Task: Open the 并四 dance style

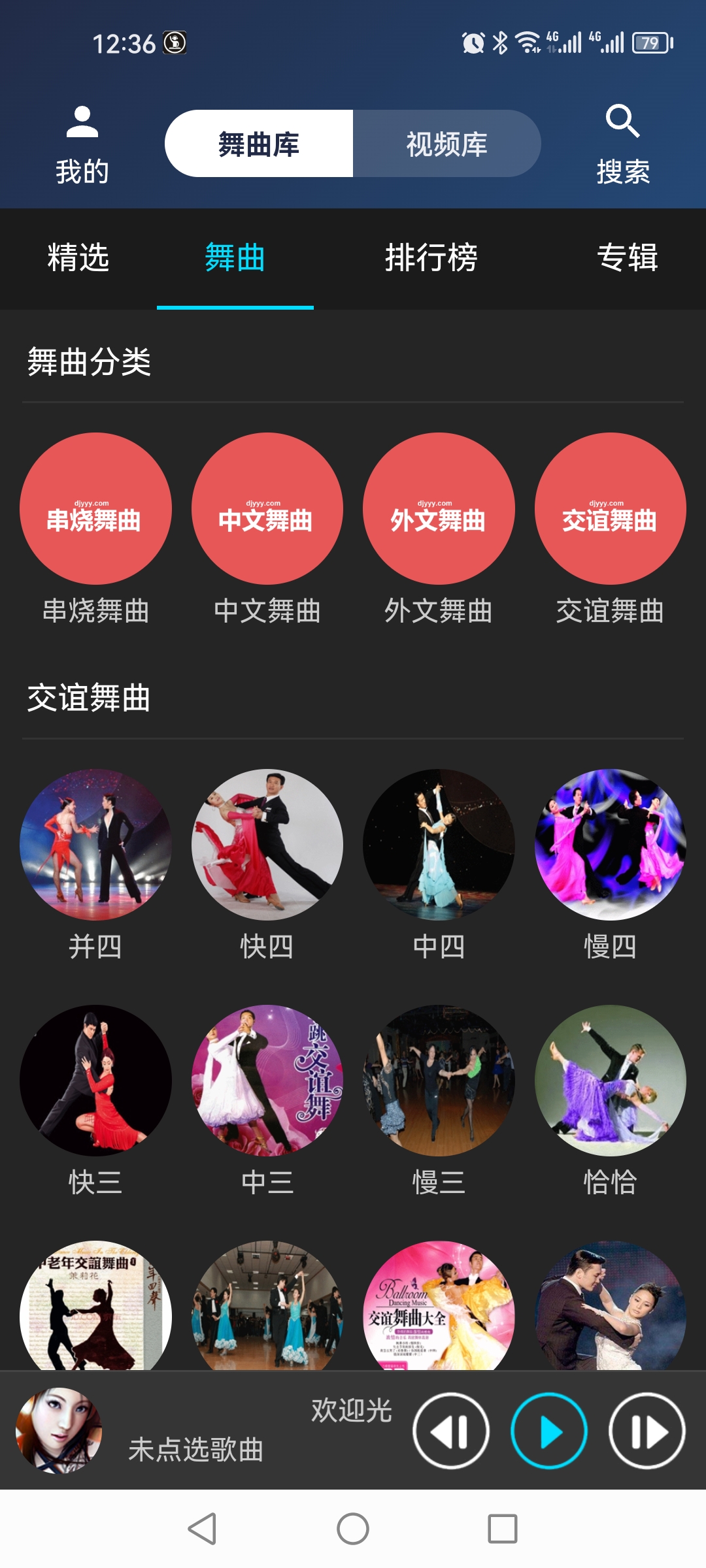Action: [x=95, y=845]
